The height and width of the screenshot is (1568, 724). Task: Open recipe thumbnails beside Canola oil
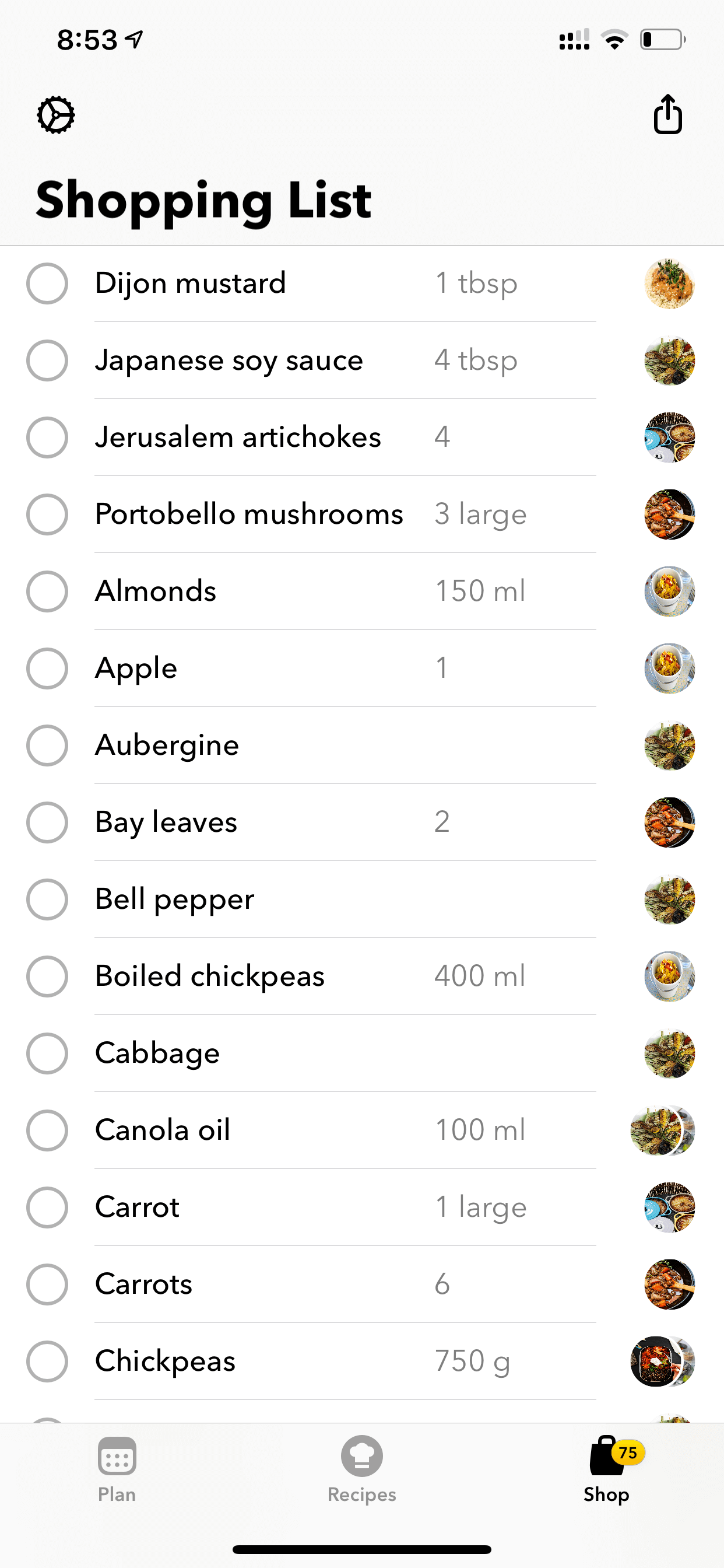coord(663,1130)
